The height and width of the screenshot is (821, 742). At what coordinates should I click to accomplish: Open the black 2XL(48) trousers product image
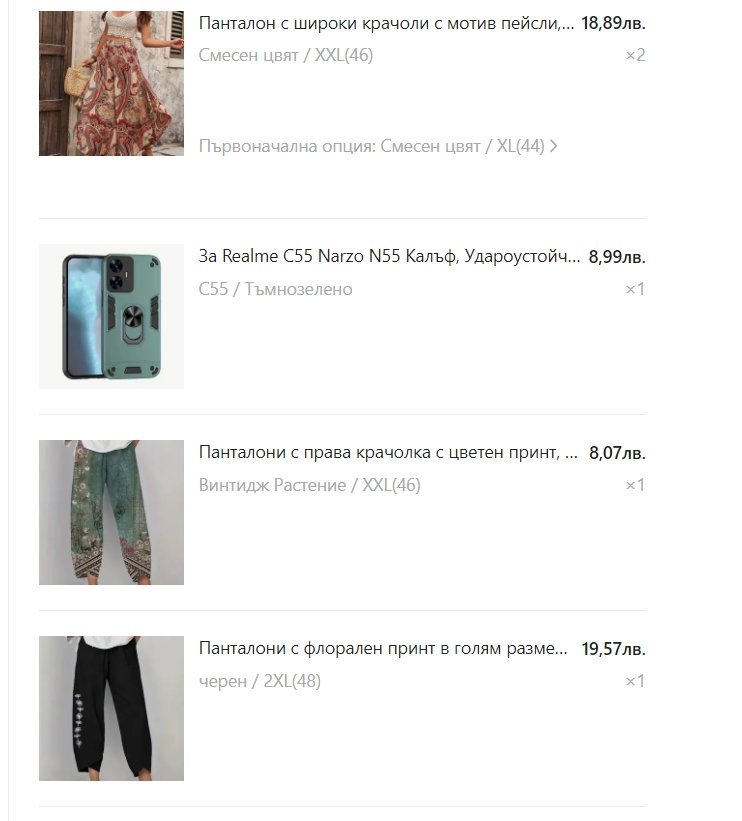(x=111, y=708)
